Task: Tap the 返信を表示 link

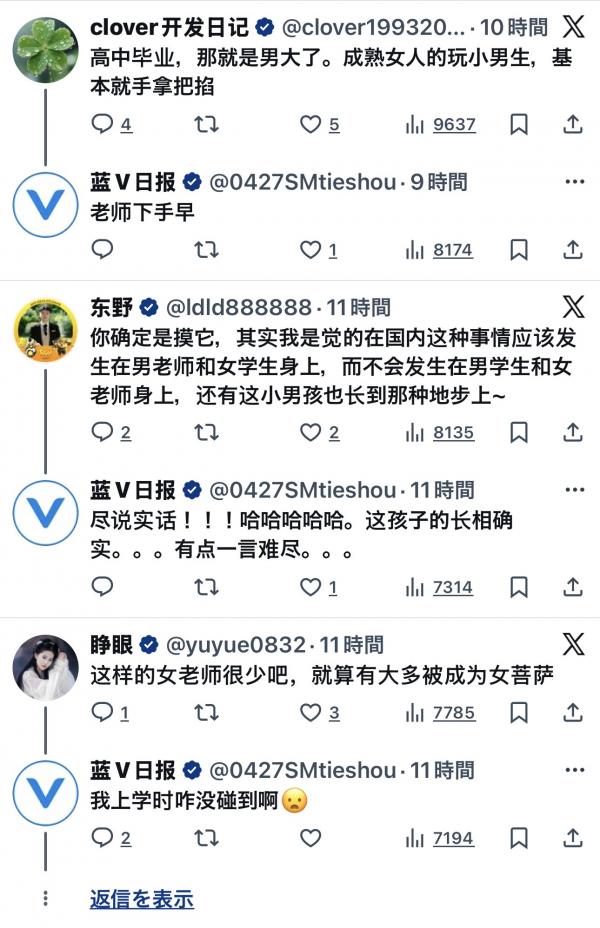Action: click(141, 899)
